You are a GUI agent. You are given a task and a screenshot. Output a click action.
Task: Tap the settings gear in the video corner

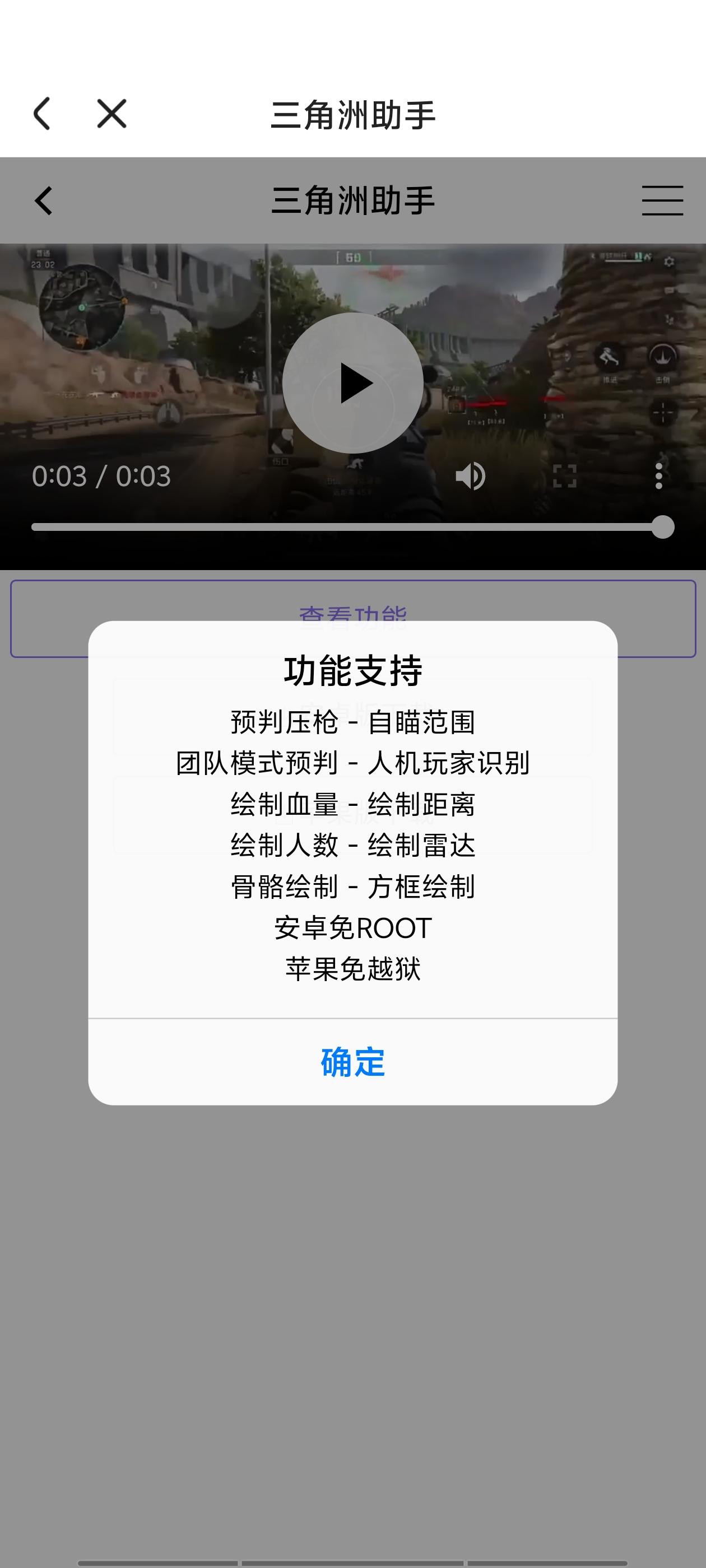[668, 260]
